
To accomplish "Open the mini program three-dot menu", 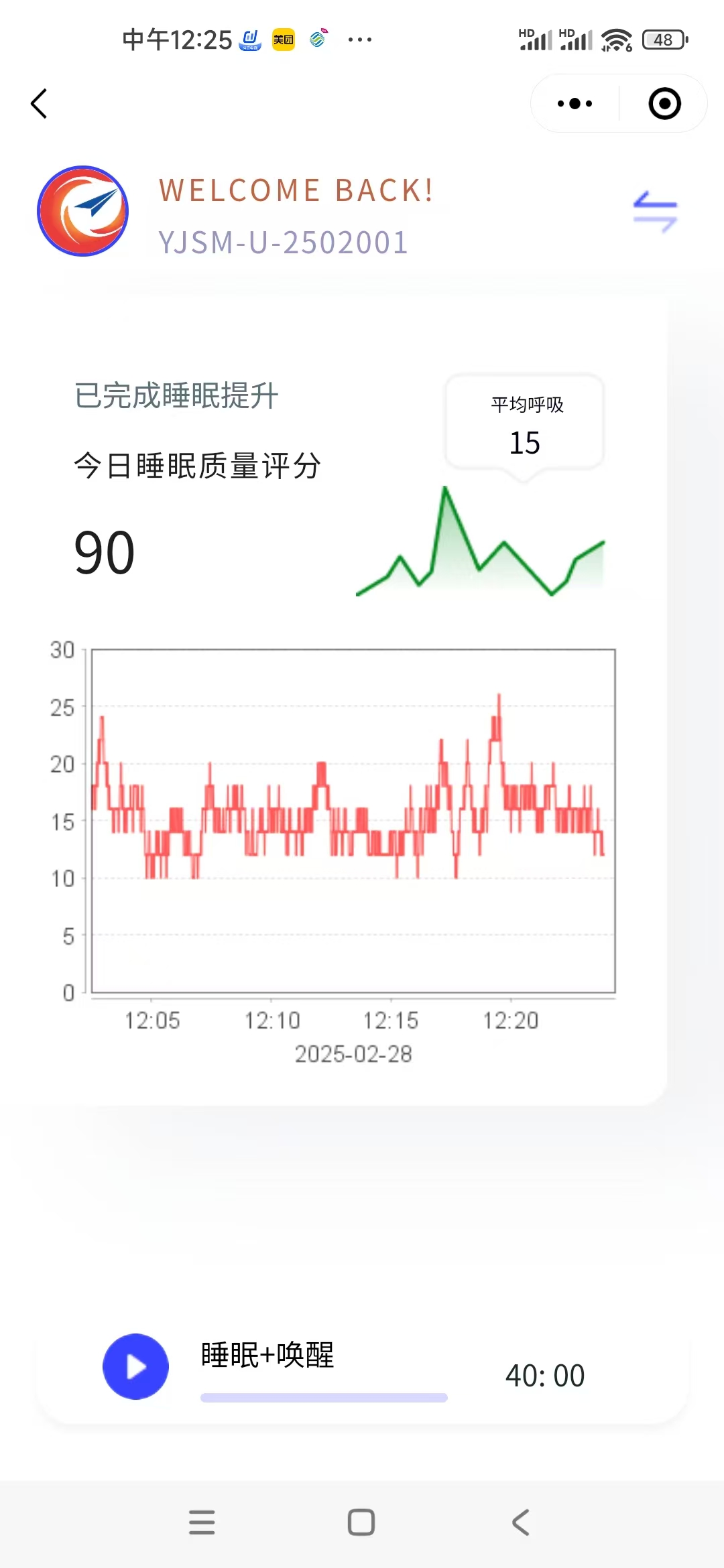I will [575, 104].
